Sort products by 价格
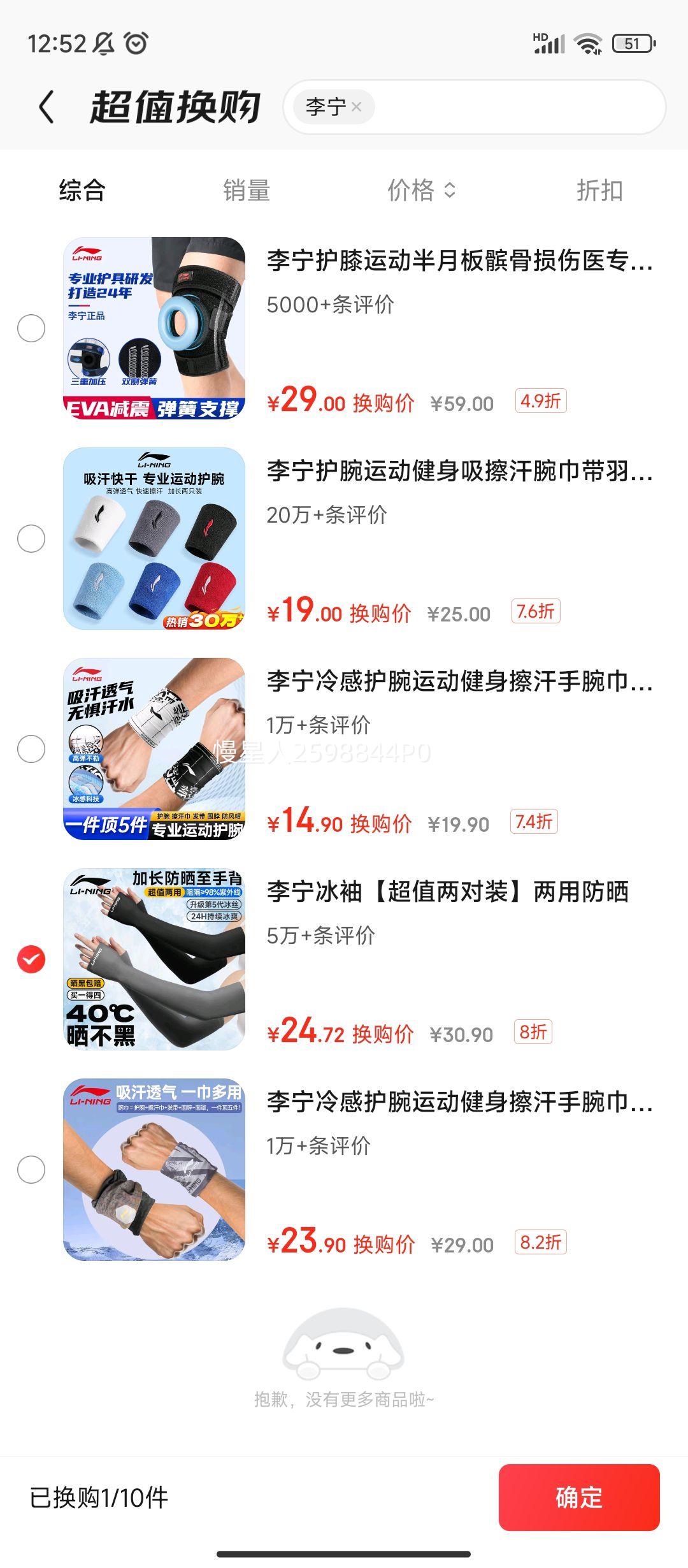 [421, 190]
